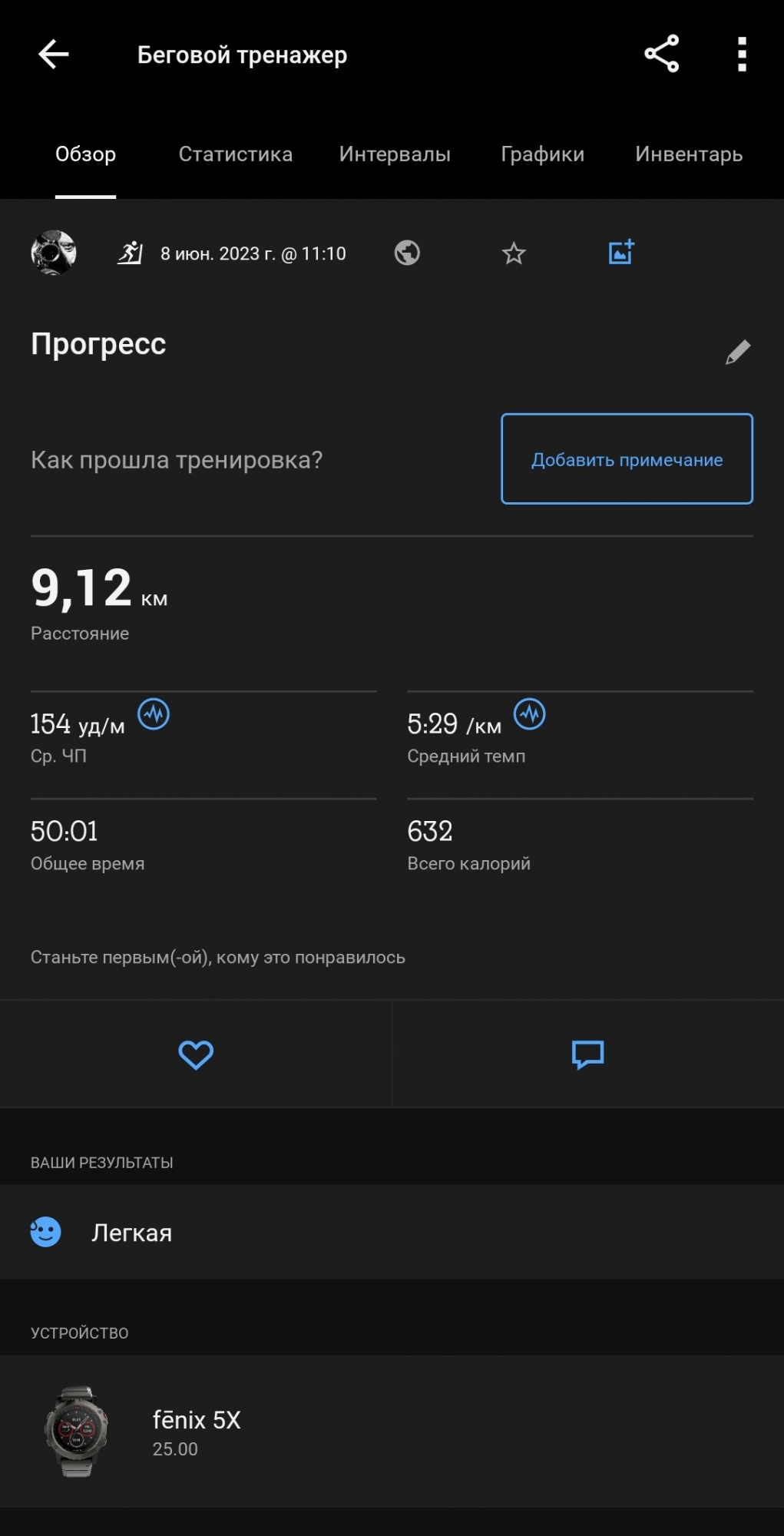Tap Добавить примечание button
784x1536 pixels.
tap(627, 459)
